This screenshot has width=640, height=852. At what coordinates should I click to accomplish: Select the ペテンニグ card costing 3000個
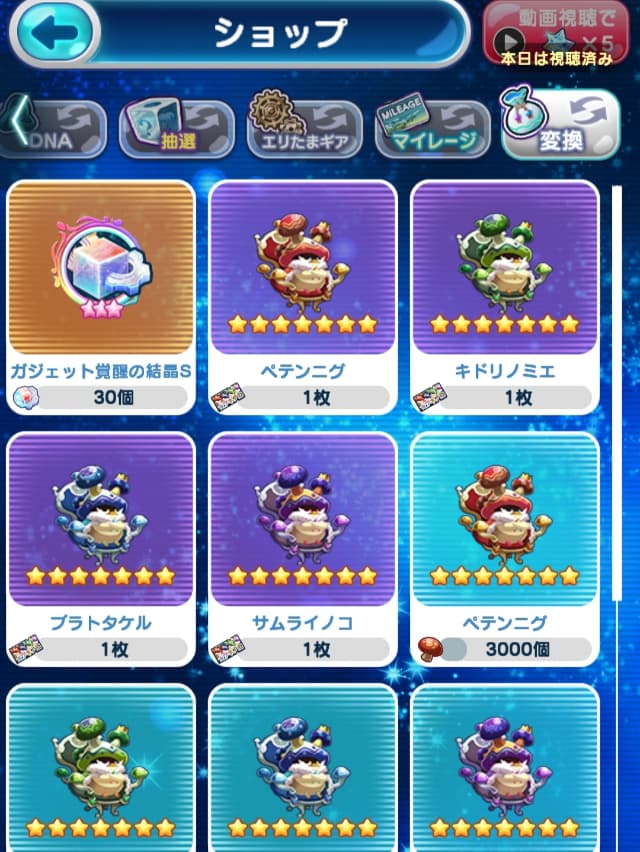tap(505, 547)
